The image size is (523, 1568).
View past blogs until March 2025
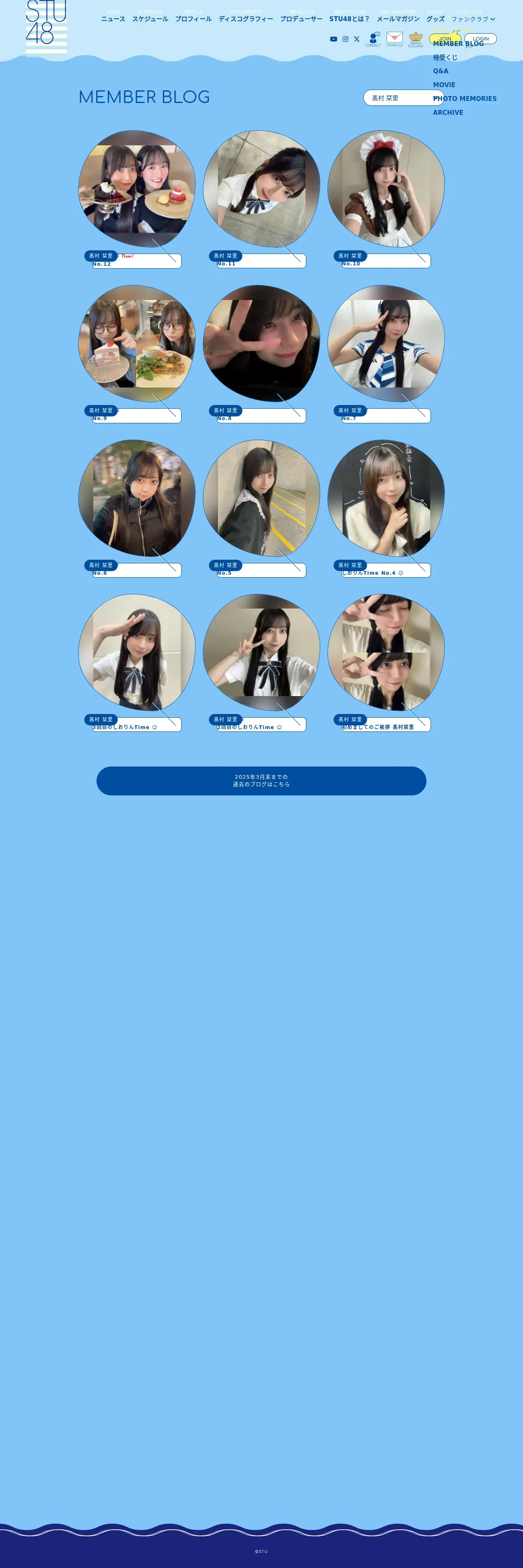pyautogui.click(x=261, y=781)
